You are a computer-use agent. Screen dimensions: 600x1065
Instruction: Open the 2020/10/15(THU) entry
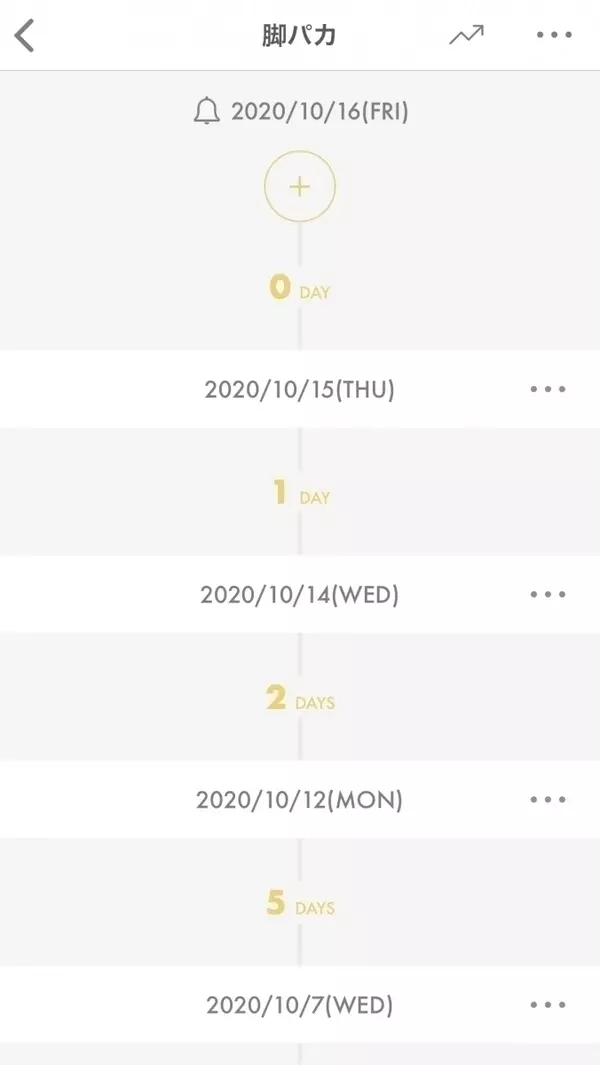click(299, 390)
